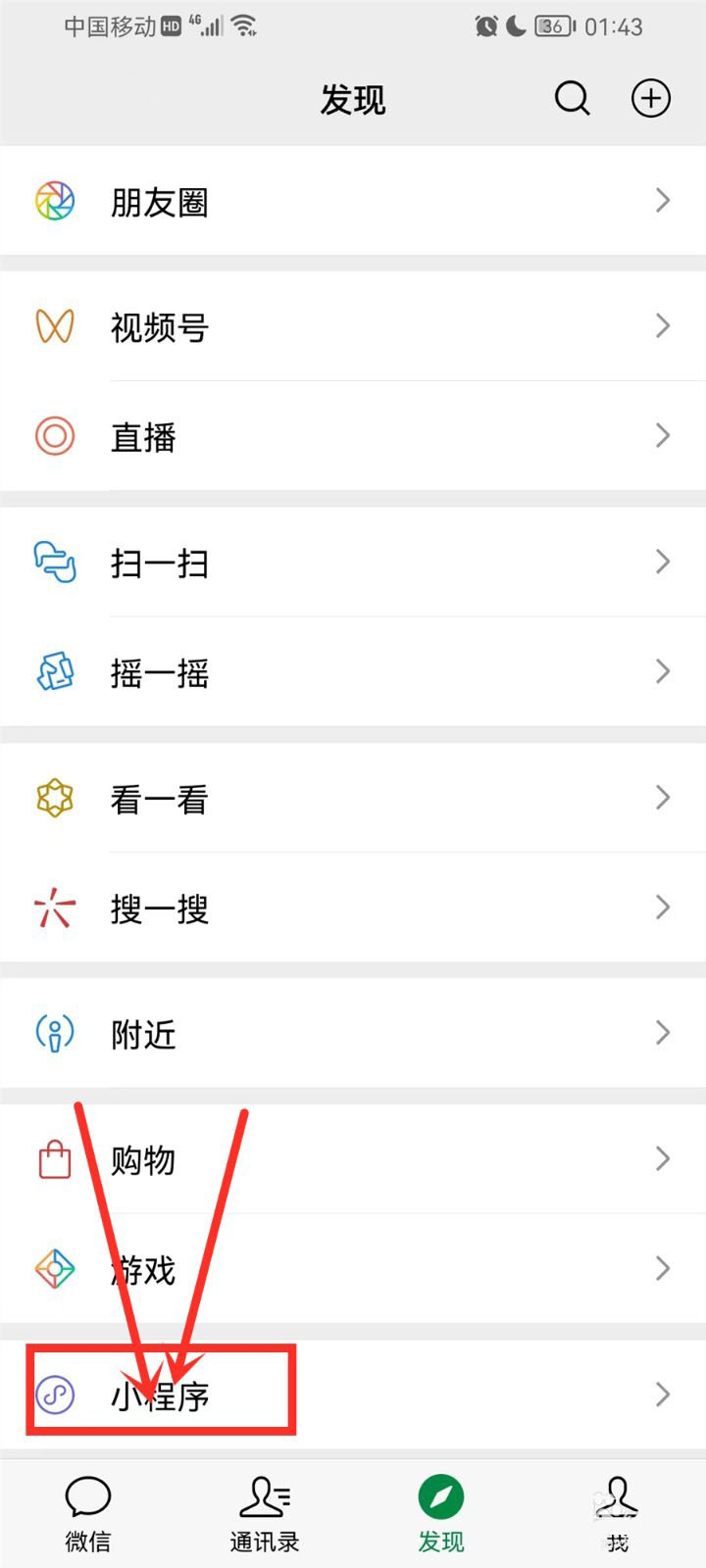The width and height of the screenshot is (706, 1568).
Task: Select the 发现 Discover tab
Action: (x=441, y=1514)
